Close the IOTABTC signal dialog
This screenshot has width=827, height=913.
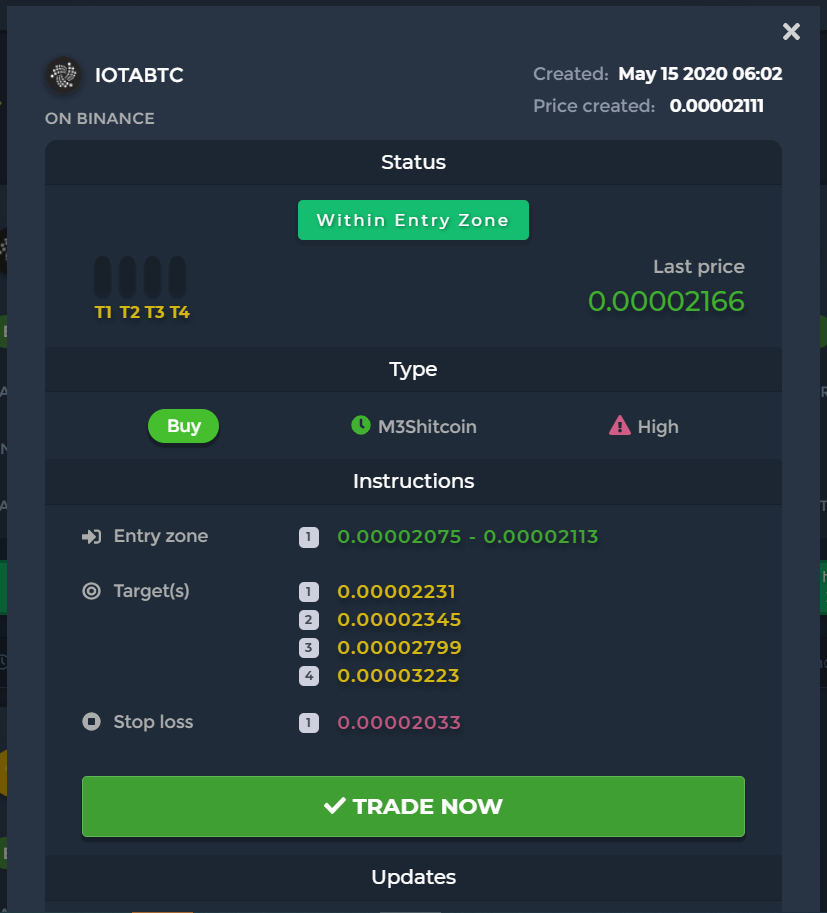click(x=791, y=31)
